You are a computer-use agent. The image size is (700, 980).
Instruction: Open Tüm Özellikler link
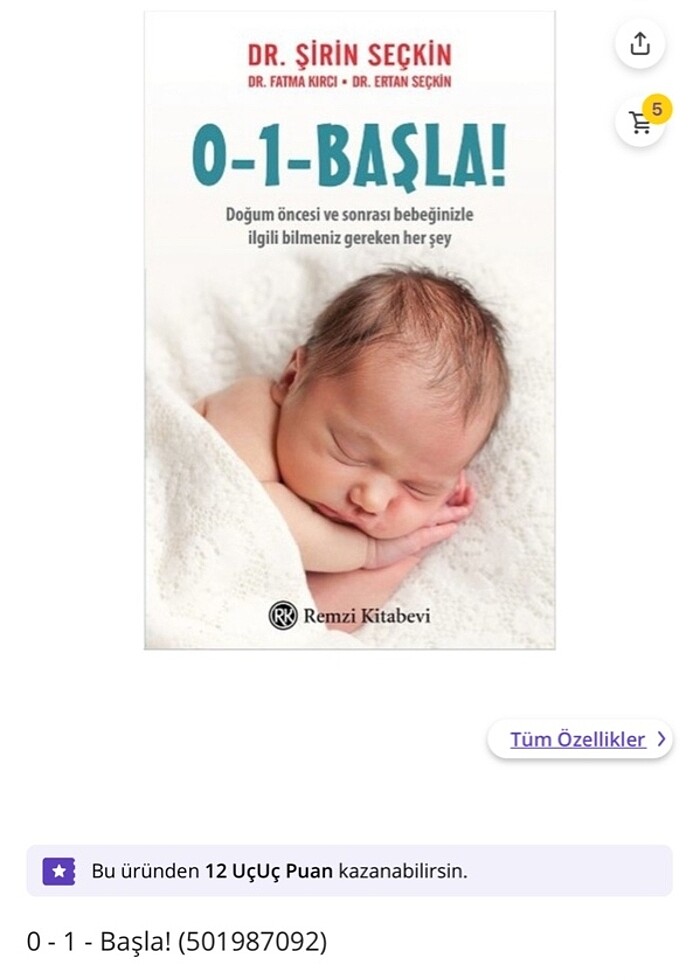coord(580,740)
